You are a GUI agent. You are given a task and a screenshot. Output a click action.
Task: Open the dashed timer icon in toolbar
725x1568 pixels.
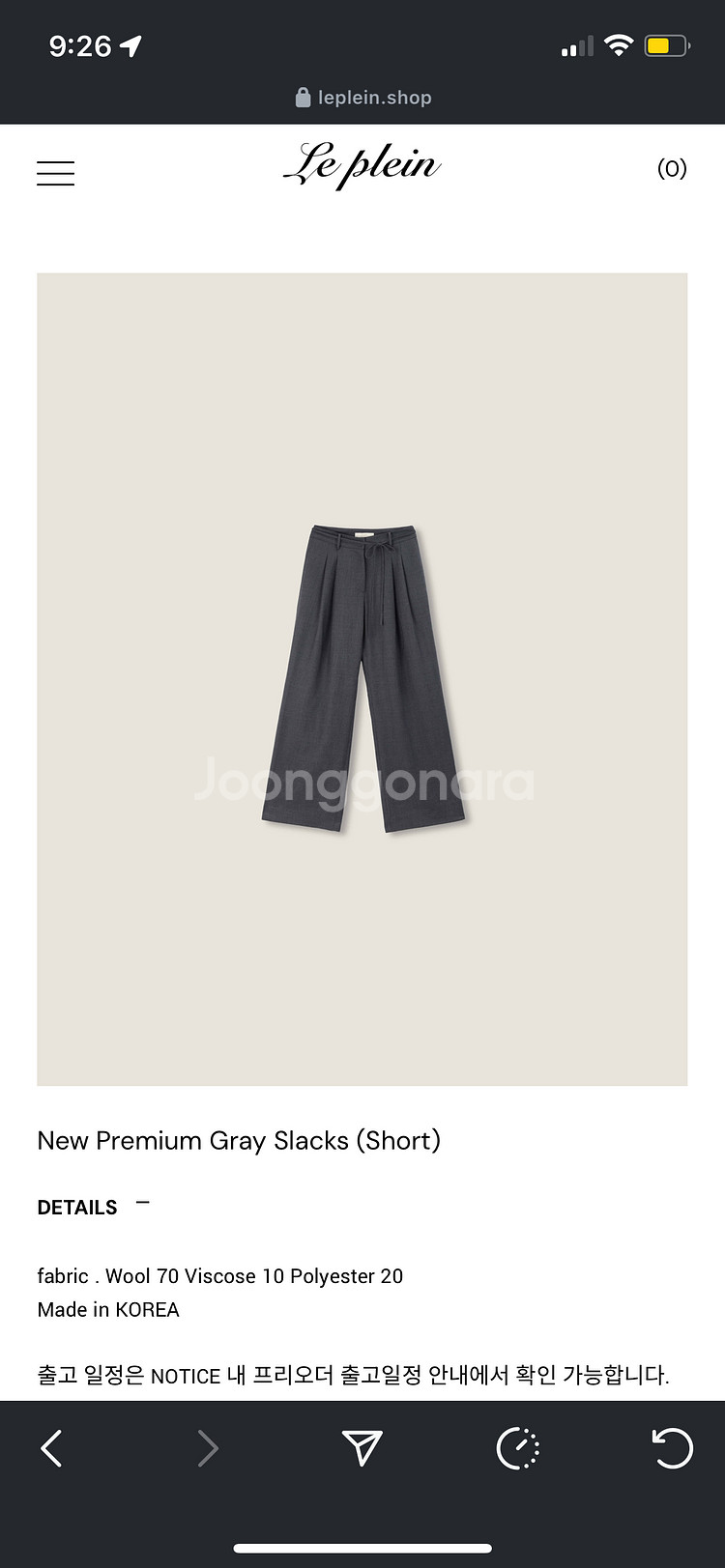[x=518, y=1448]
